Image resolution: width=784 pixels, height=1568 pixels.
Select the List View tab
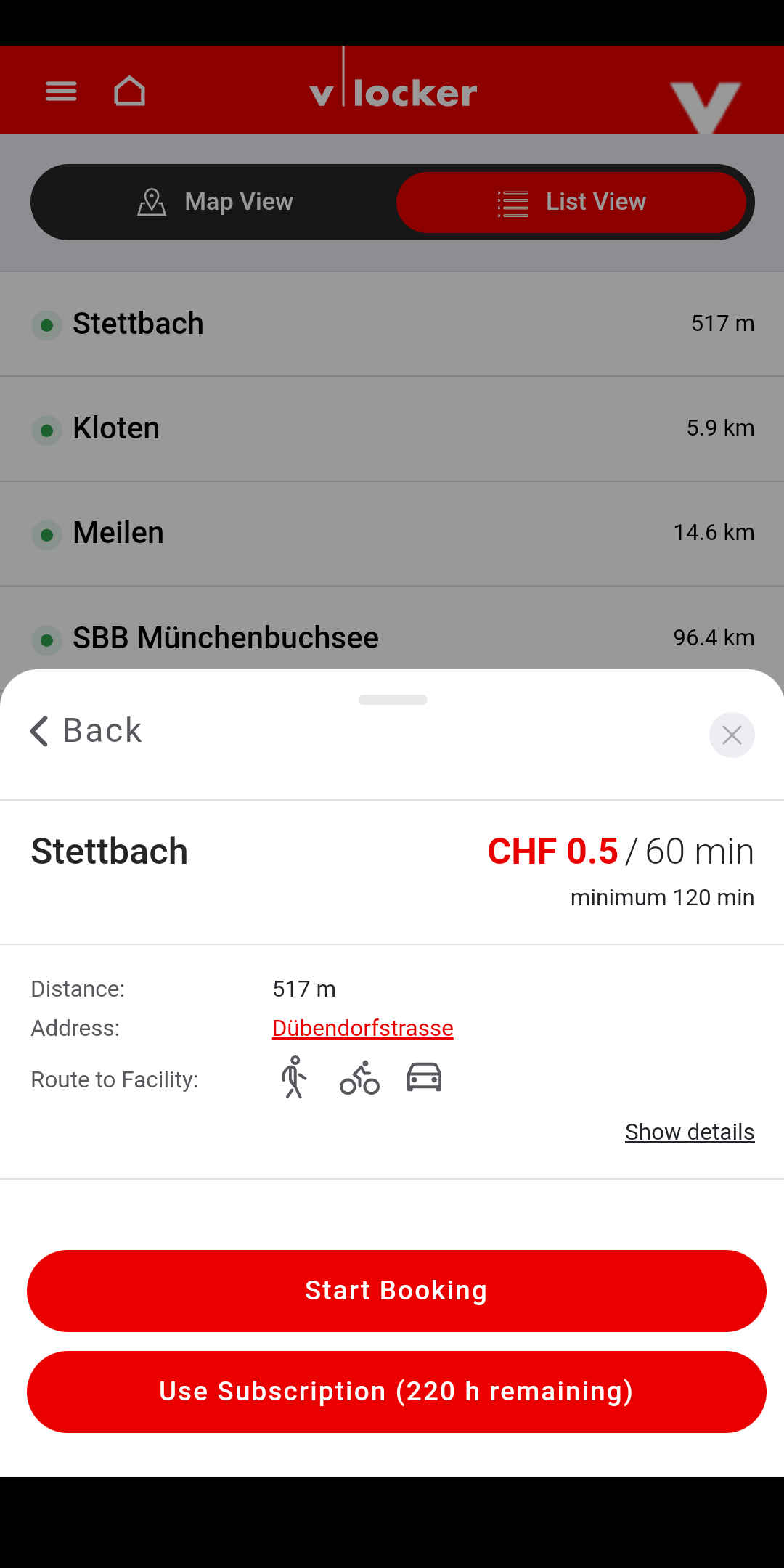[571, 202]
